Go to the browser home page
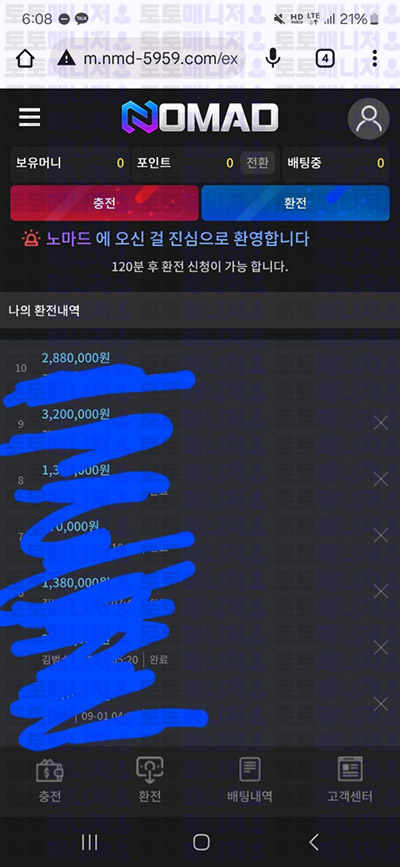 (x=25, y=58)
